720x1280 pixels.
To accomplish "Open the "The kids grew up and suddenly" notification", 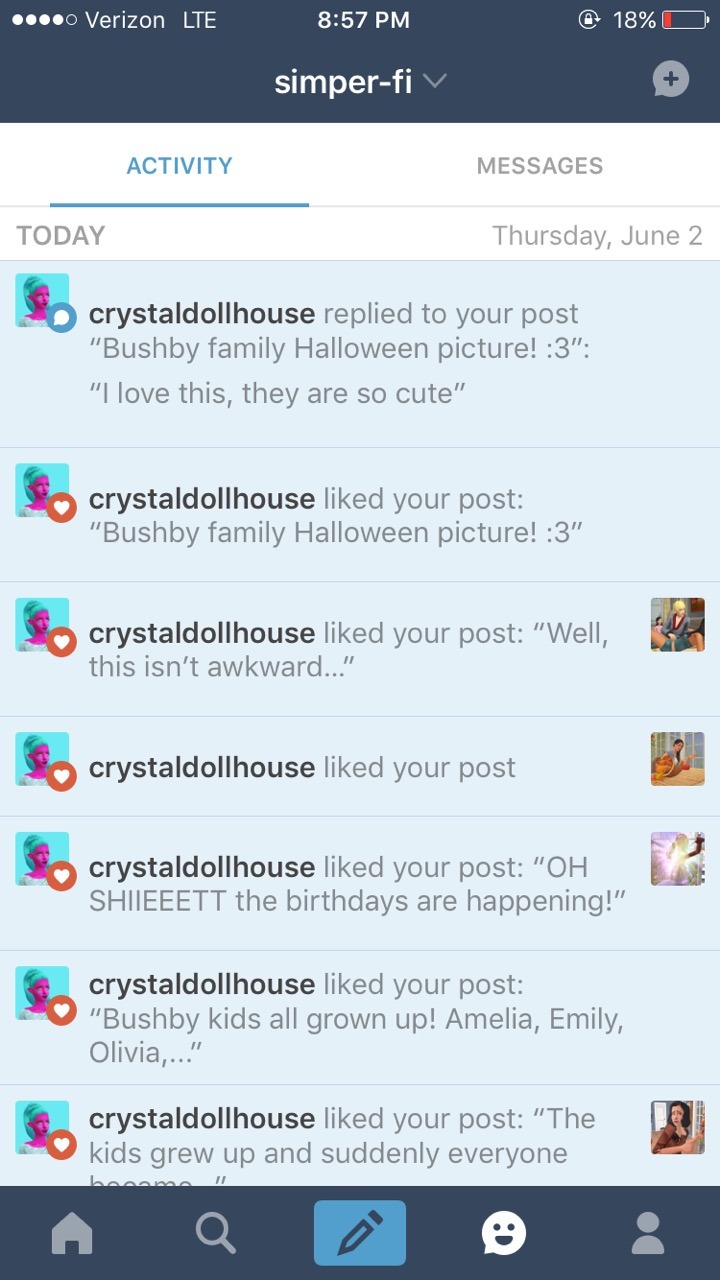I will (x=360, y=1137).
